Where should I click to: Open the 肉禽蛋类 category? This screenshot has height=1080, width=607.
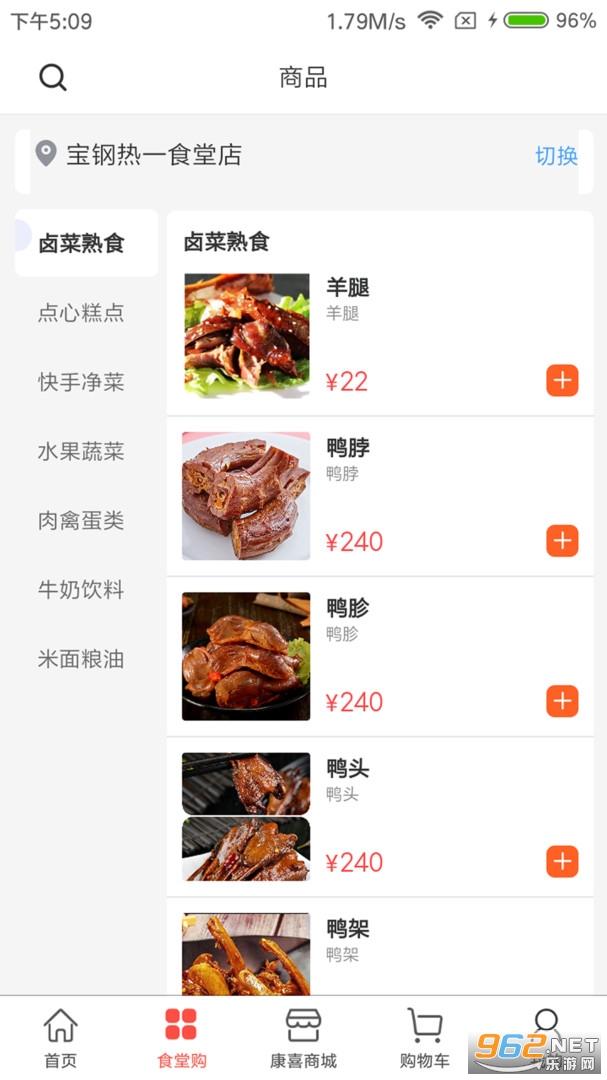pyautogui.click(x=81, y=521)
